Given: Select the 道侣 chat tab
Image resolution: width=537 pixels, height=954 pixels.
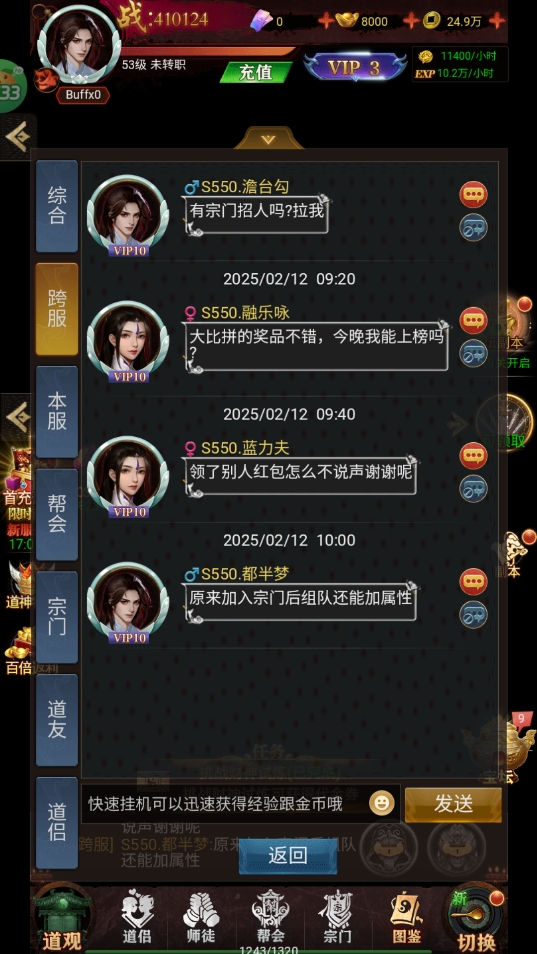Looking at the screenshot, I should point(57,823).
